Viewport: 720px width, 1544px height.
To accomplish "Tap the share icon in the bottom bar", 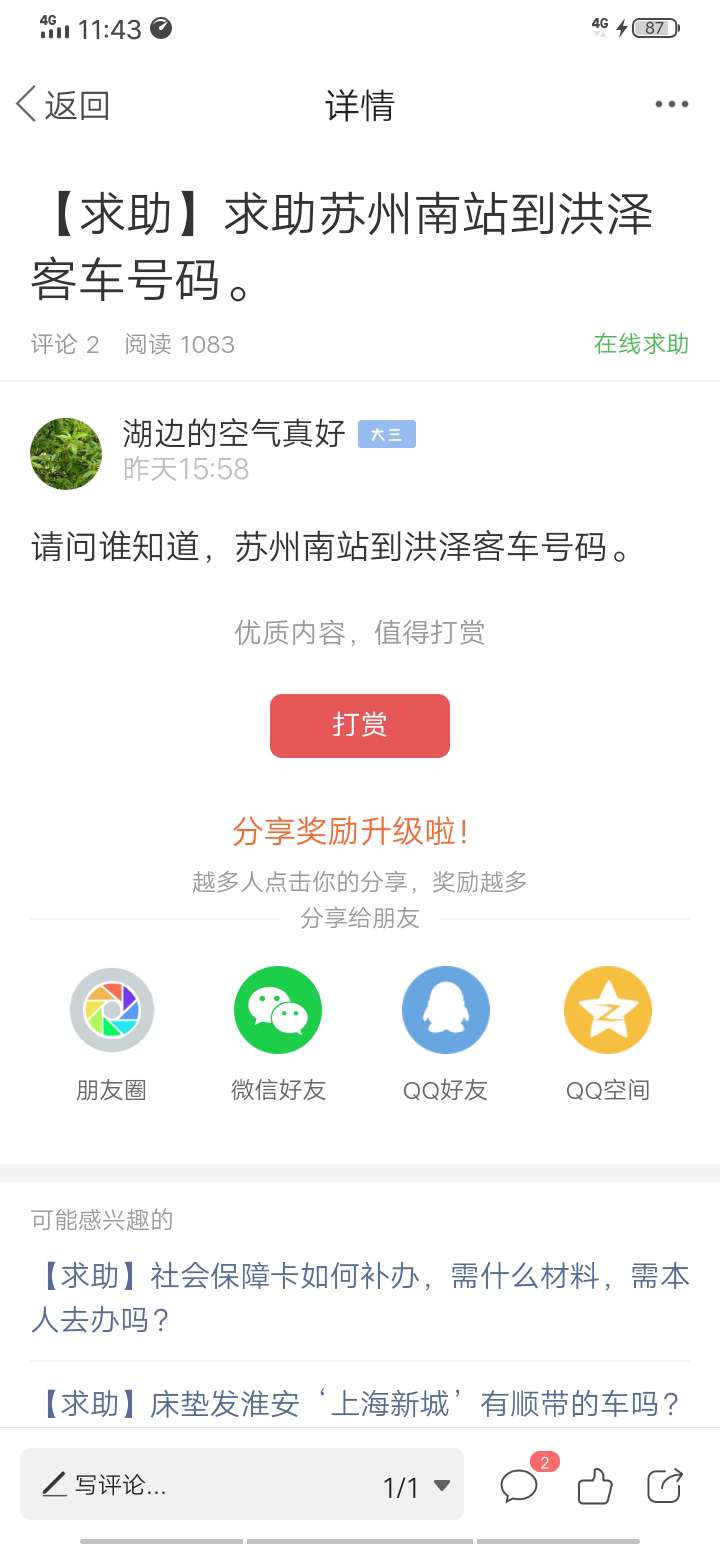I will 665,1485.
